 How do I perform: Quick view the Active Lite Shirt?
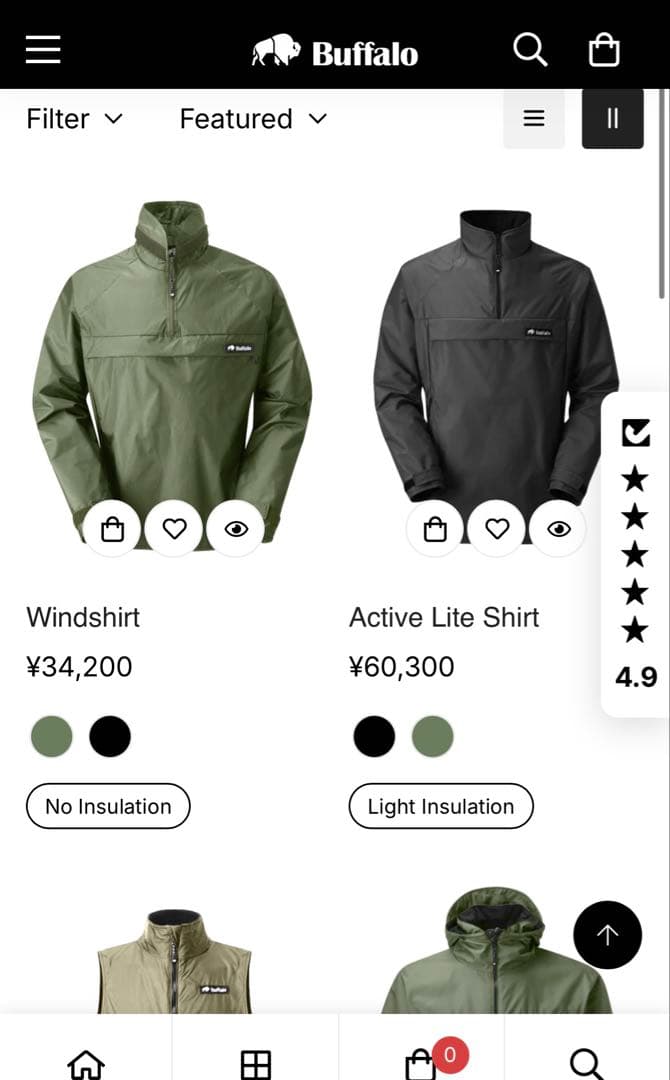[x=559, y=529]
